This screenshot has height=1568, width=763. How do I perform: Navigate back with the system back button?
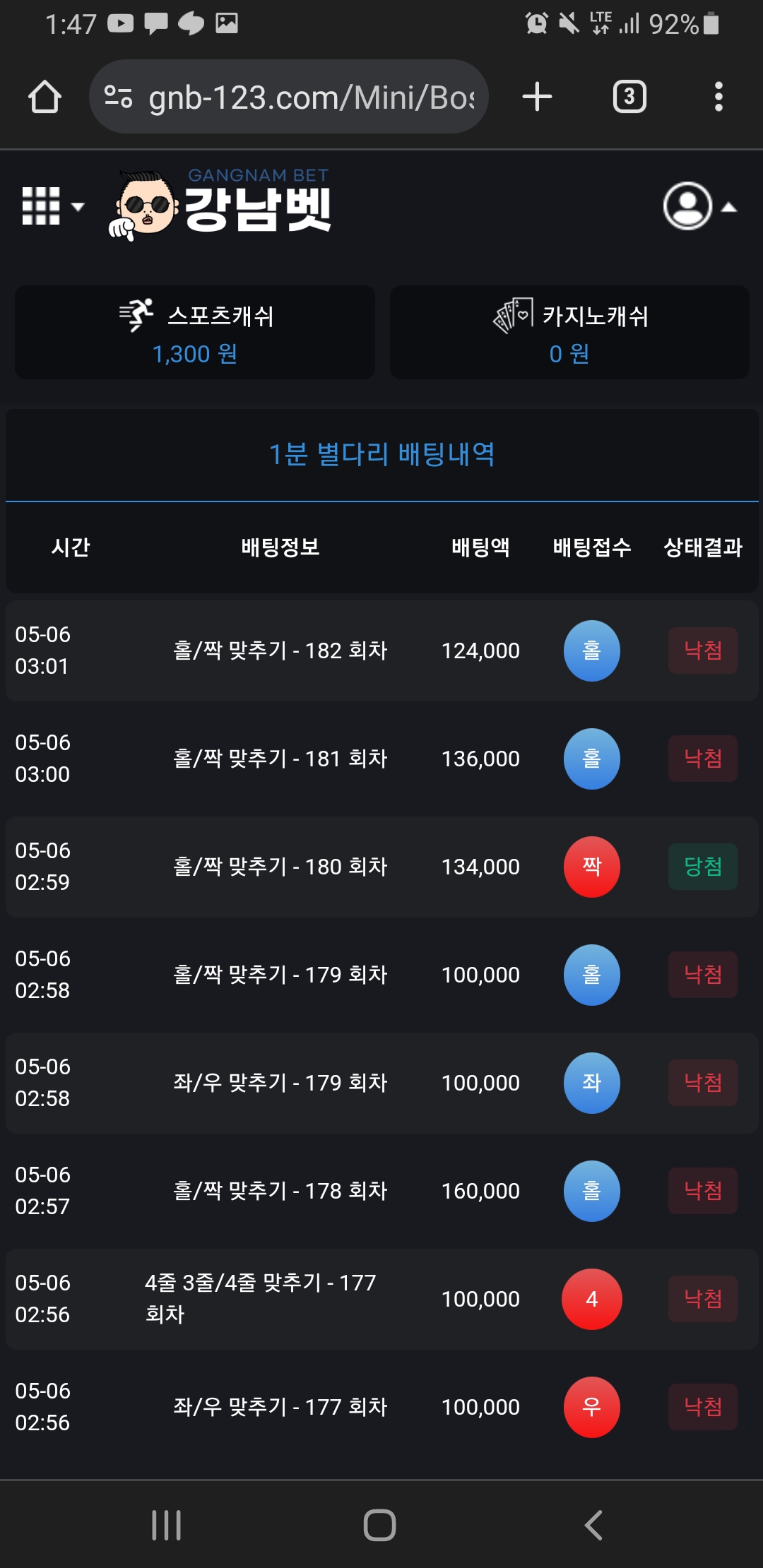(593, 1525)
